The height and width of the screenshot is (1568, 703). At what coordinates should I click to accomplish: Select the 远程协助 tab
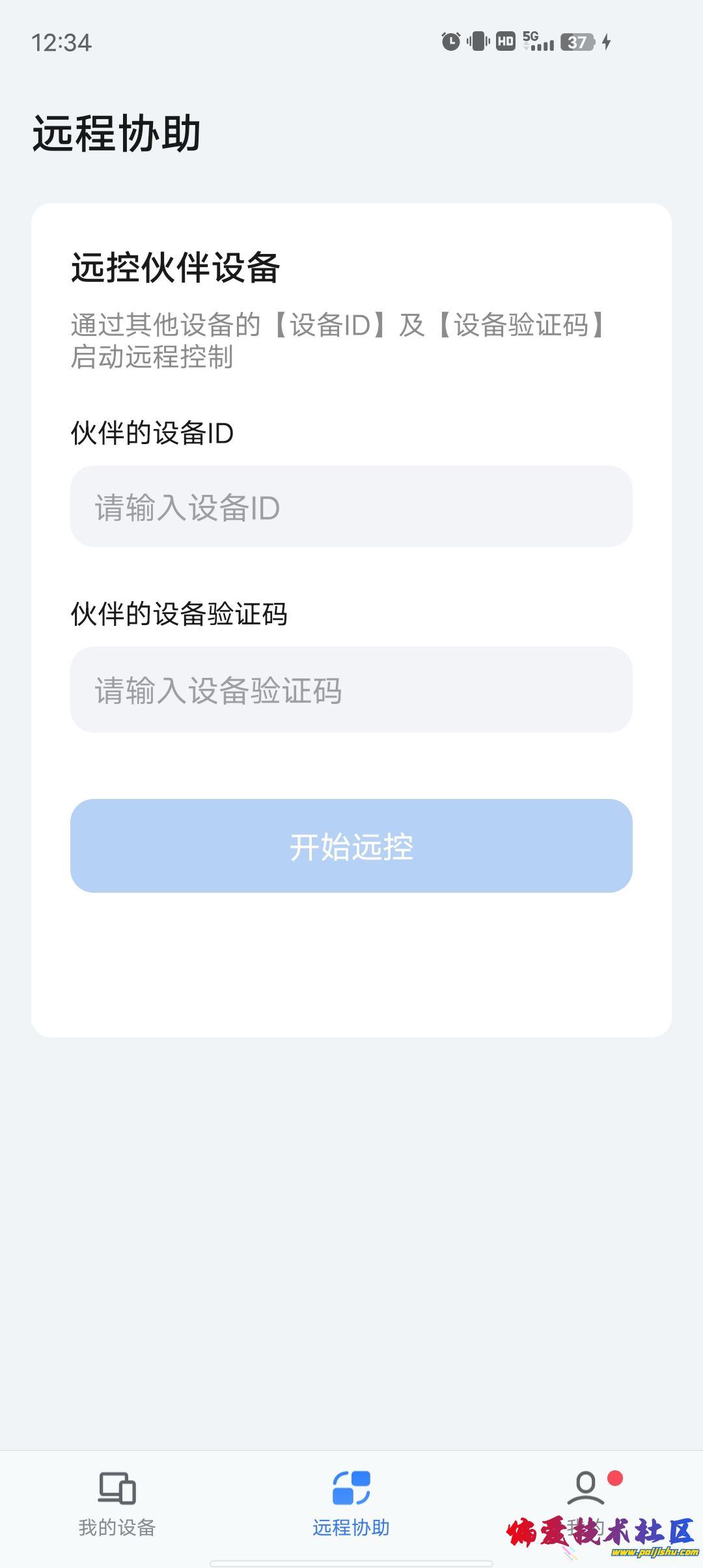pyautogui.click(x=351, y=1503)
